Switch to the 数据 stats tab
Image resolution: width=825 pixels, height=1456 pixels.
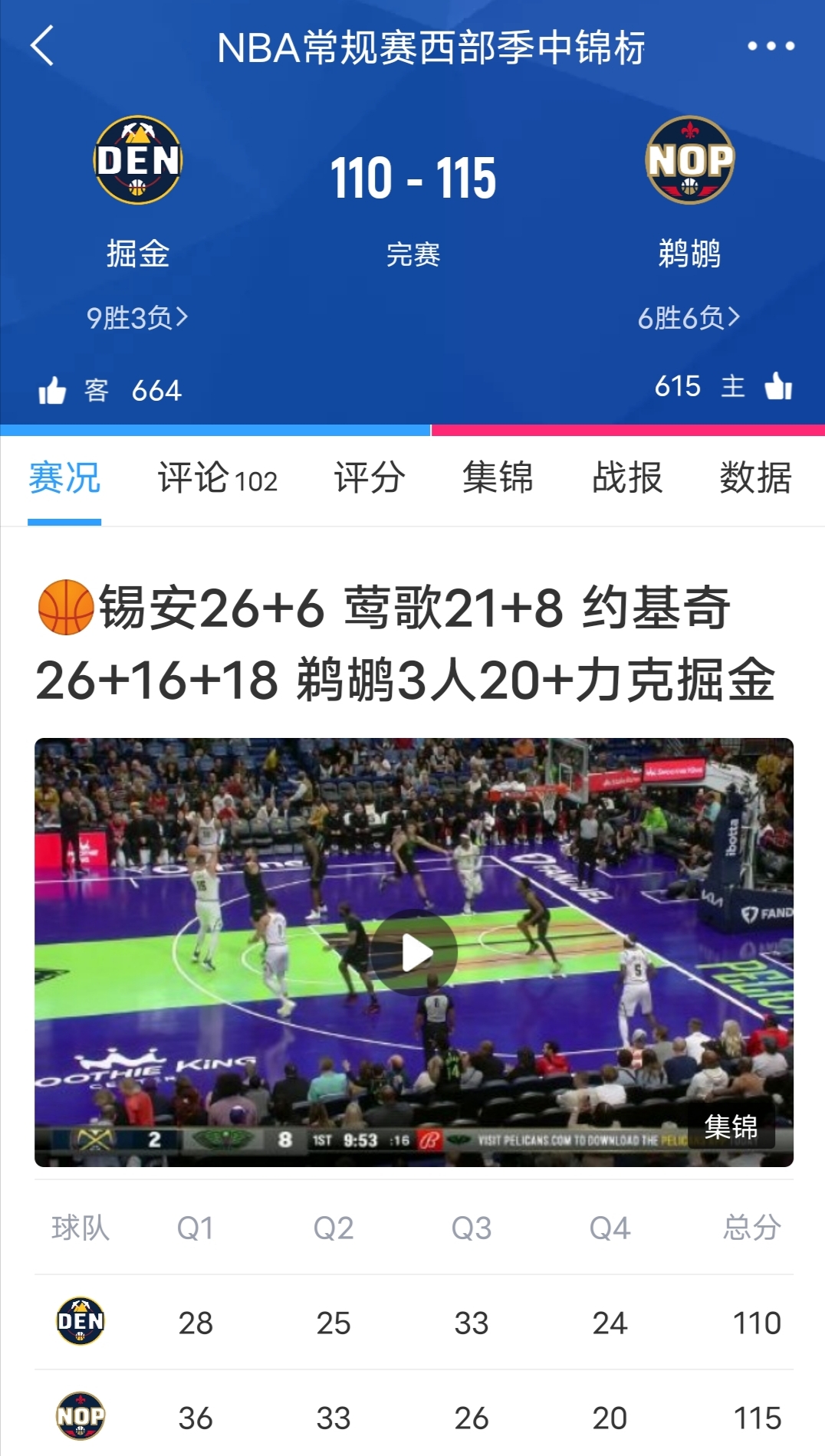point(755,478)
